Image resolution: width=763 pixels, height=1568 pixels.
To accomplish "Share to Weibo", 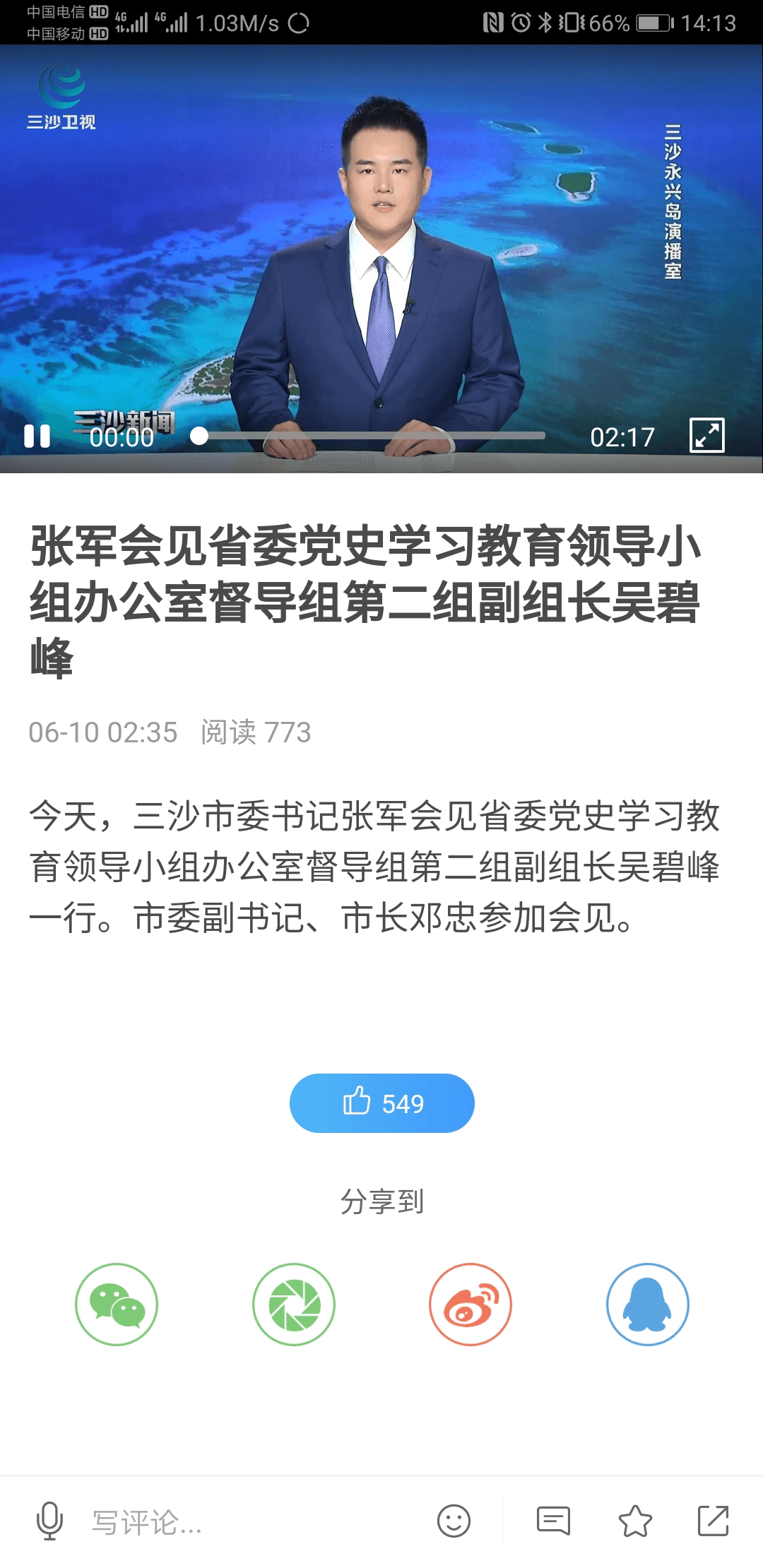I will tap(471, 1304).
